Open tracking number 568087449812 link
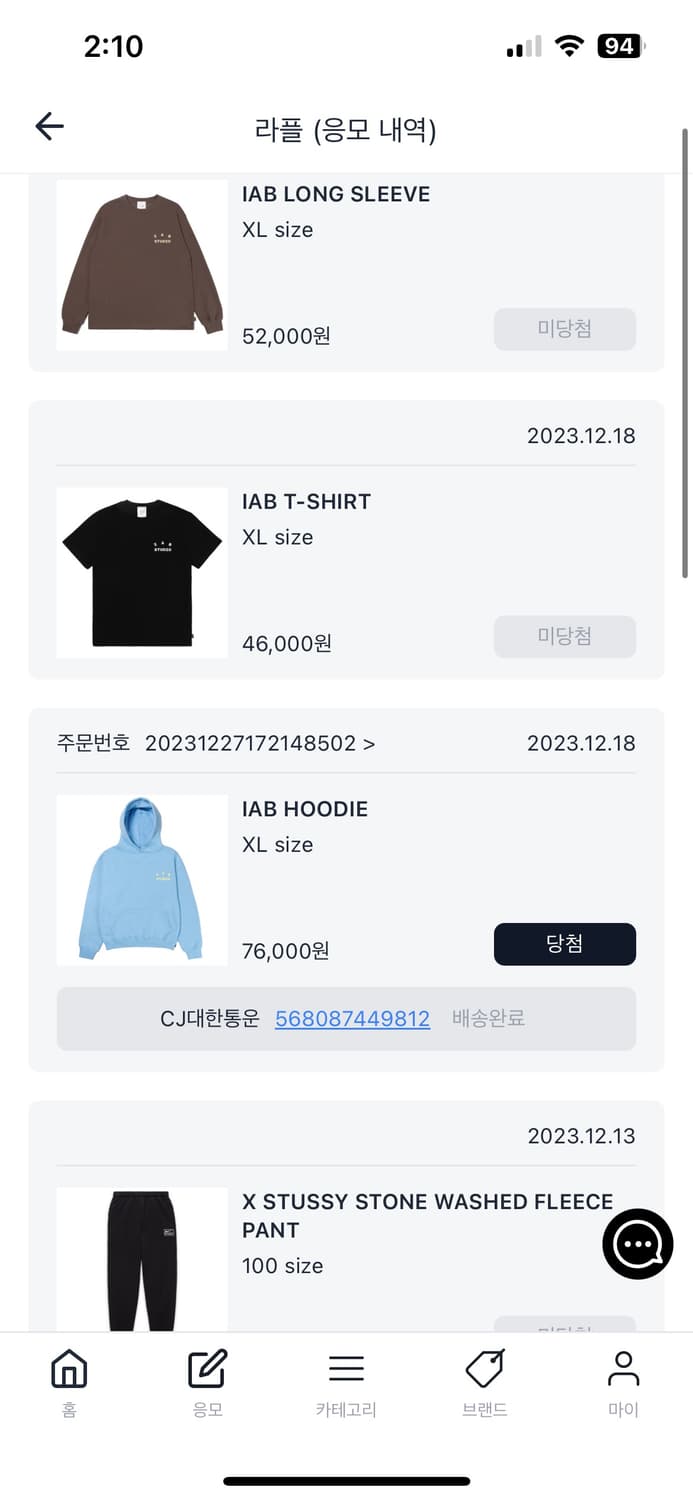The image size is (693, 1500). pyautogui.click(x=352, y=1019)
